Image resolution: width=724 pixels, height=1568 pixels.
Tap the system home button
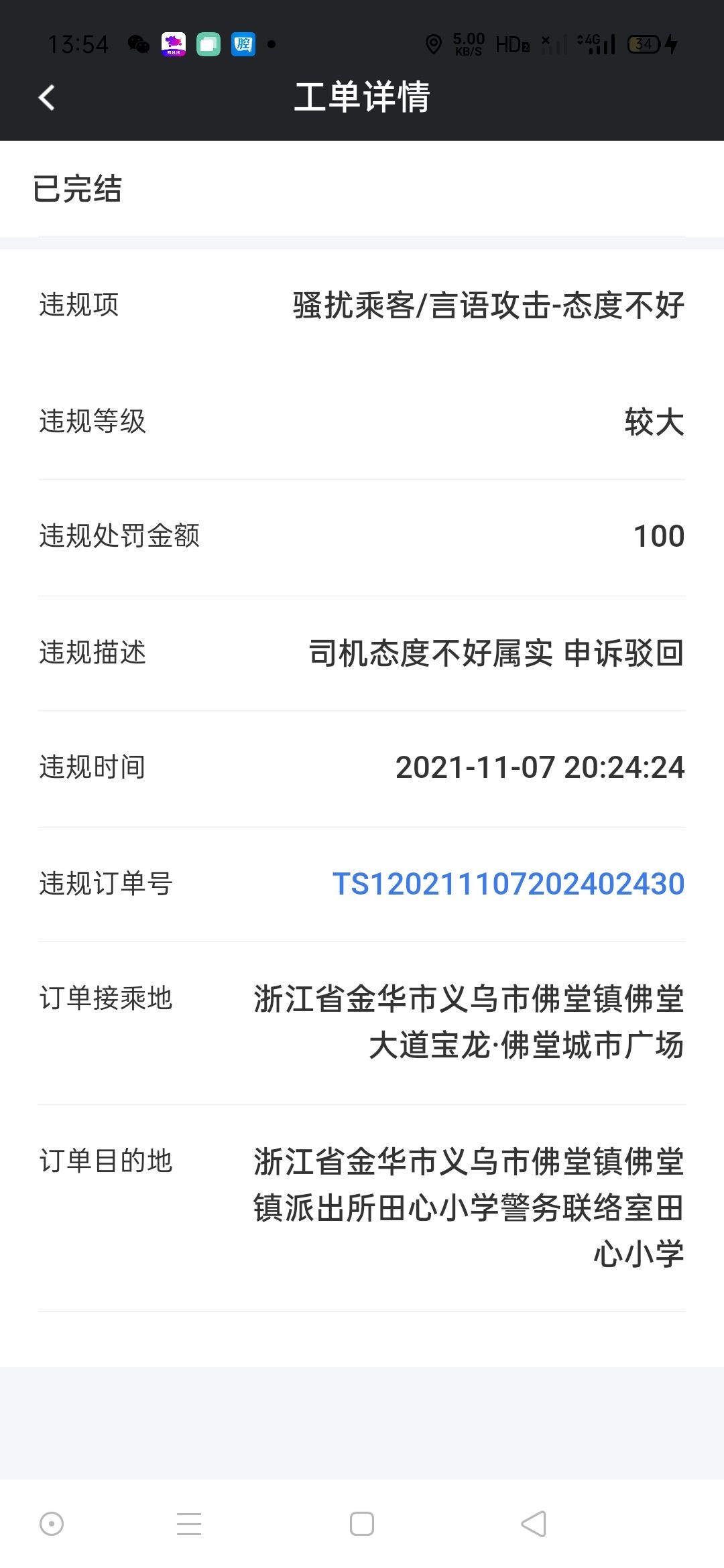[x=362, y=1524]
